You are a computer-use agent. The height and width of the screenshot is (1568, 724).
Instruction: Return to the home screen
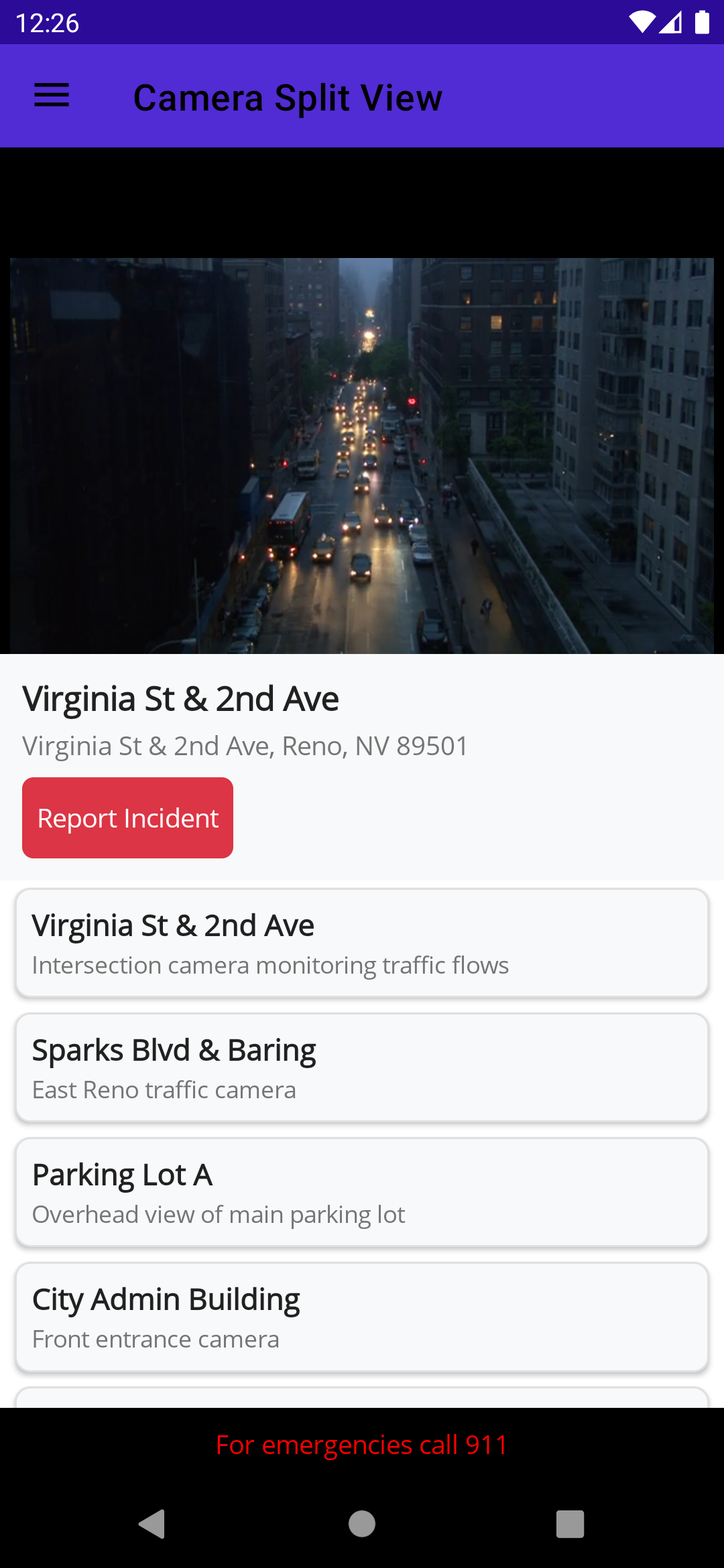[362, 1524]
